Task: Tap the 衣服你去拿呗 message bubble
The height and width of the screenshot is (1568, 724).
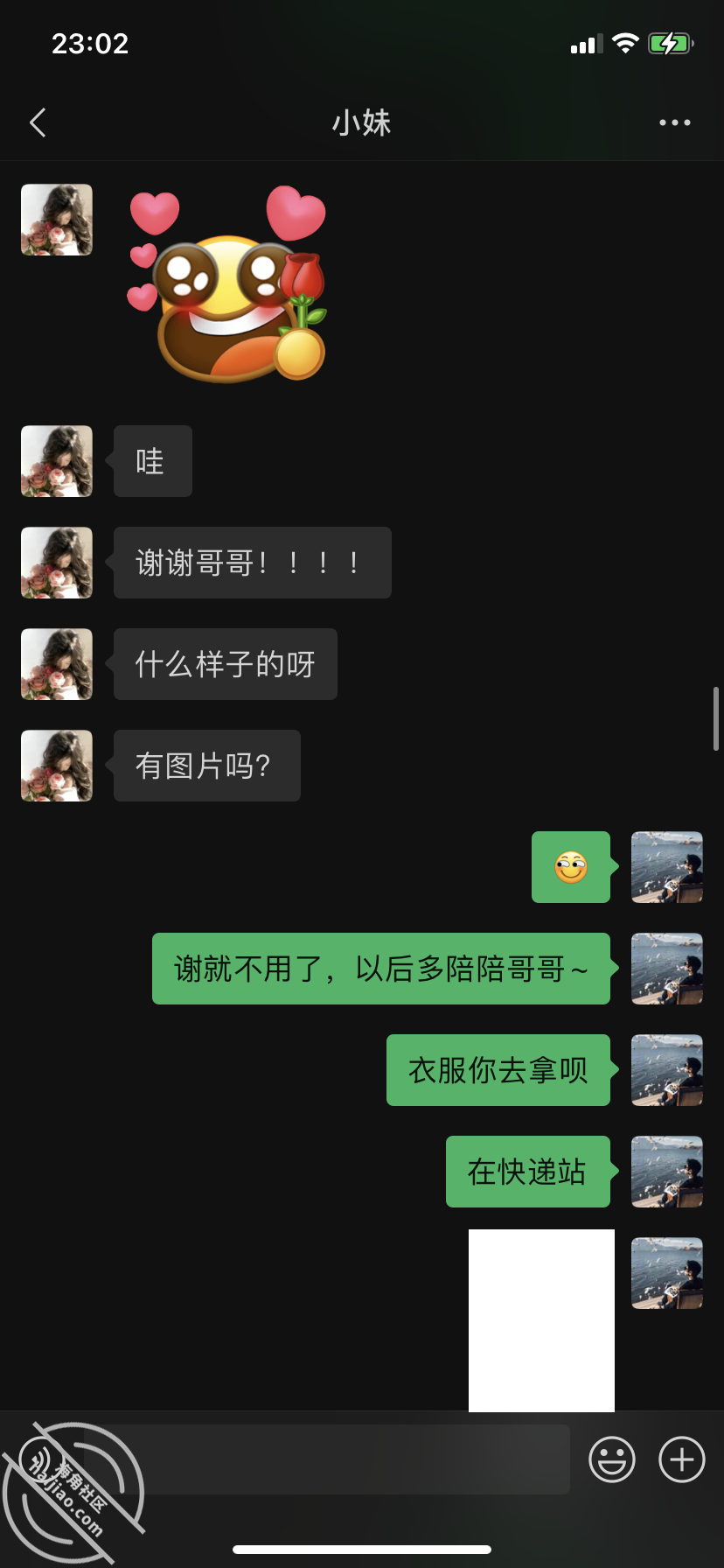Action: 498,1070
